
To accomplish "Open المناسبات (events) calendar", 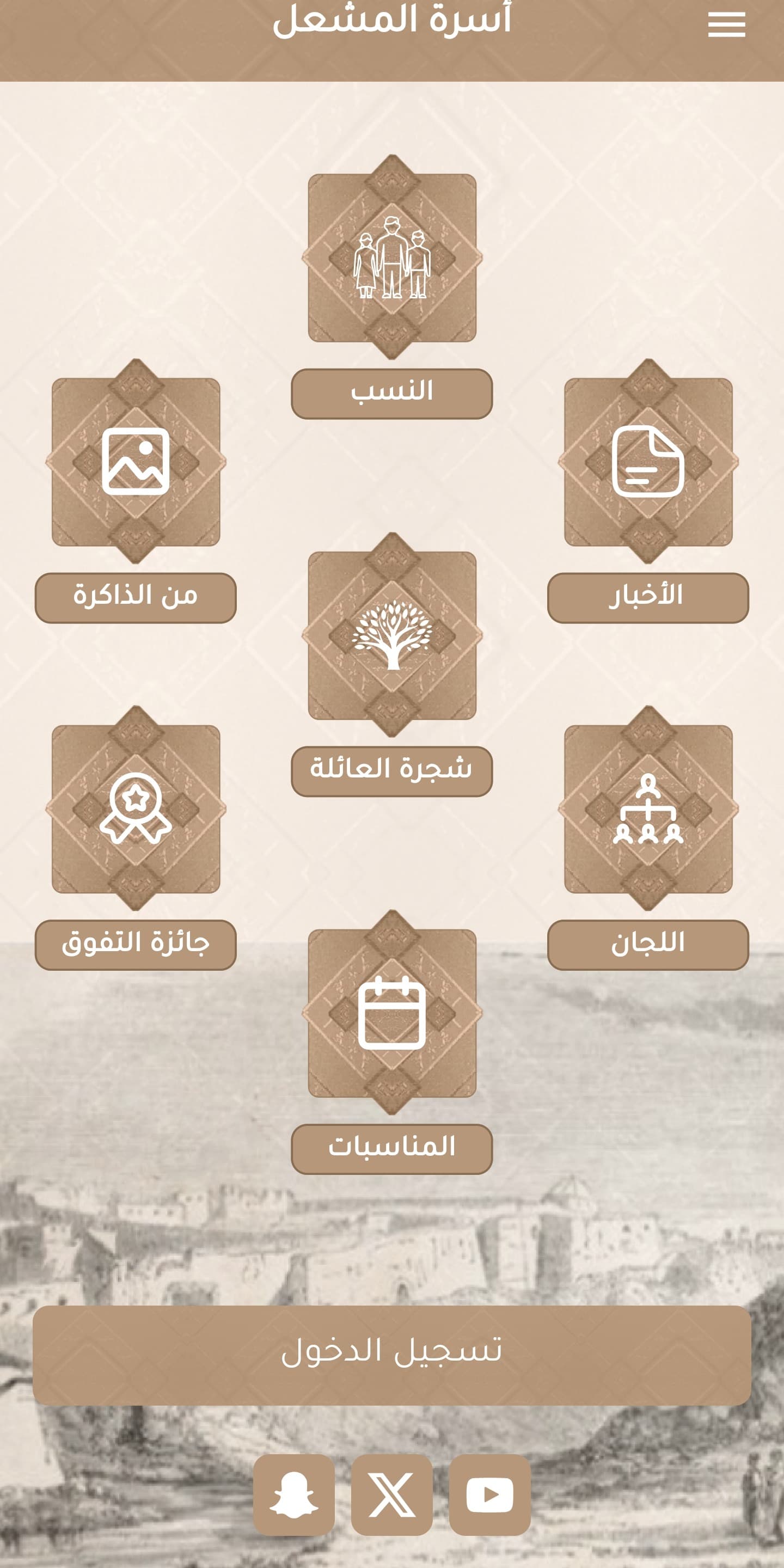I will [x=392, y=1013].
